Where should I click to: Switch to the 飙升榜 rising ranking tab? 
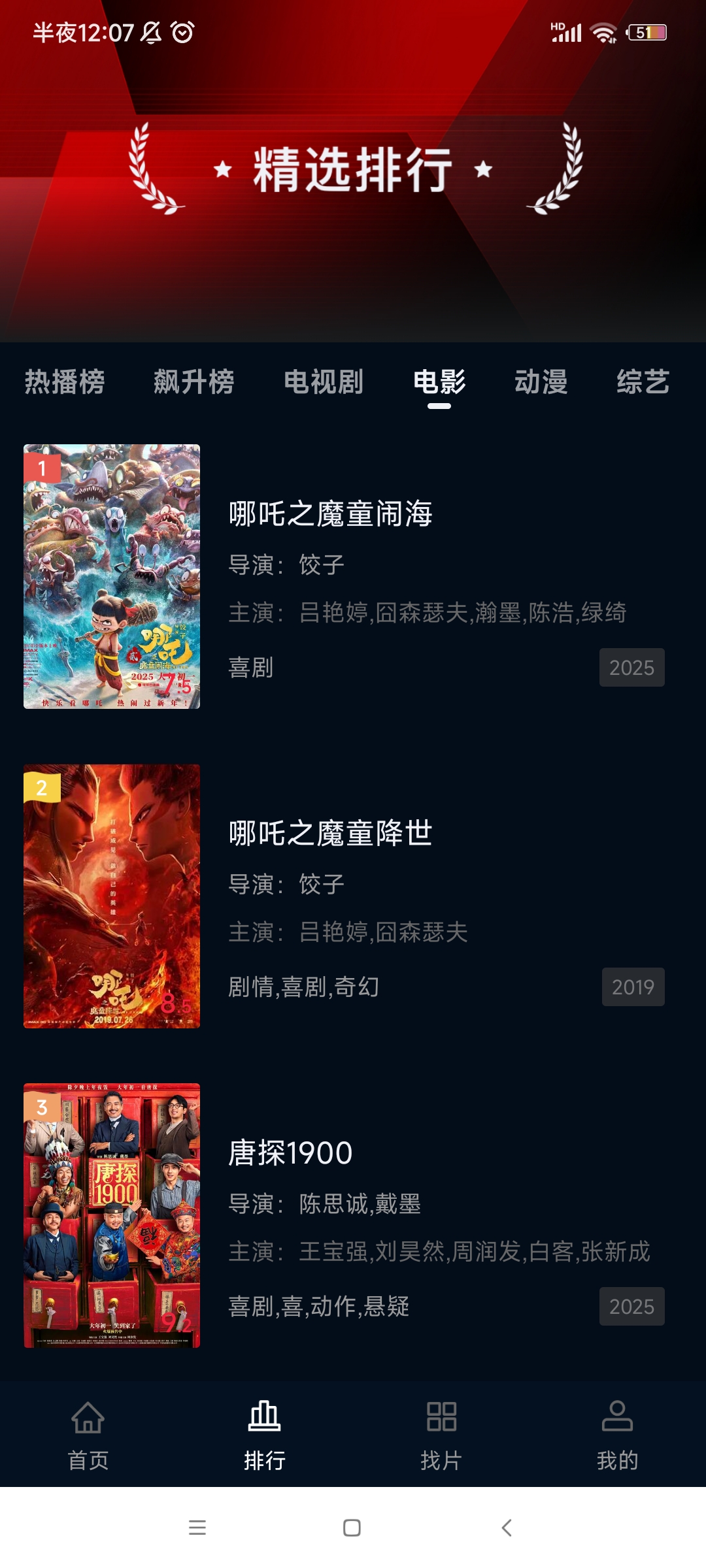pos(194,382)
